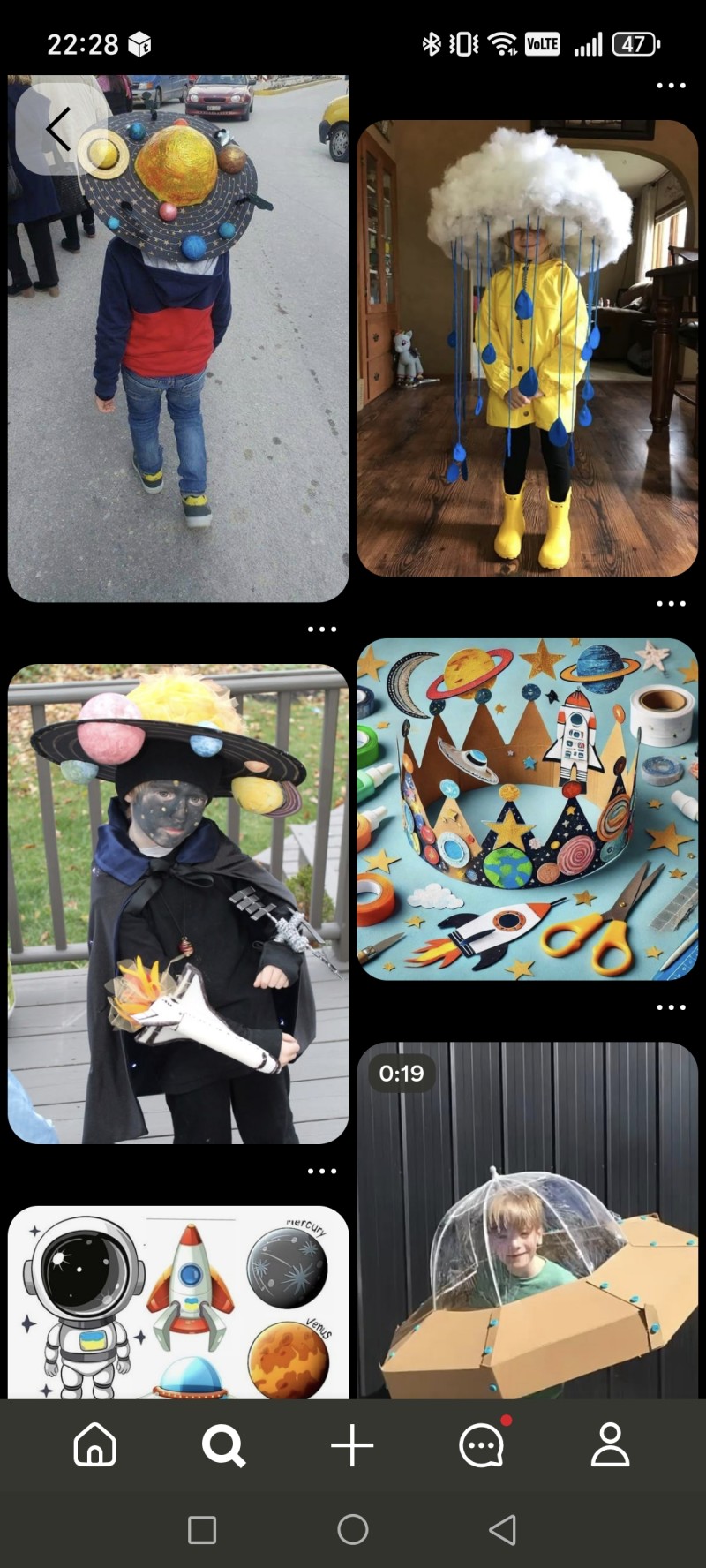Open the cardboard UFO costume video pin
This screenshot has width=706, height=1568.
coord(527,1236)
